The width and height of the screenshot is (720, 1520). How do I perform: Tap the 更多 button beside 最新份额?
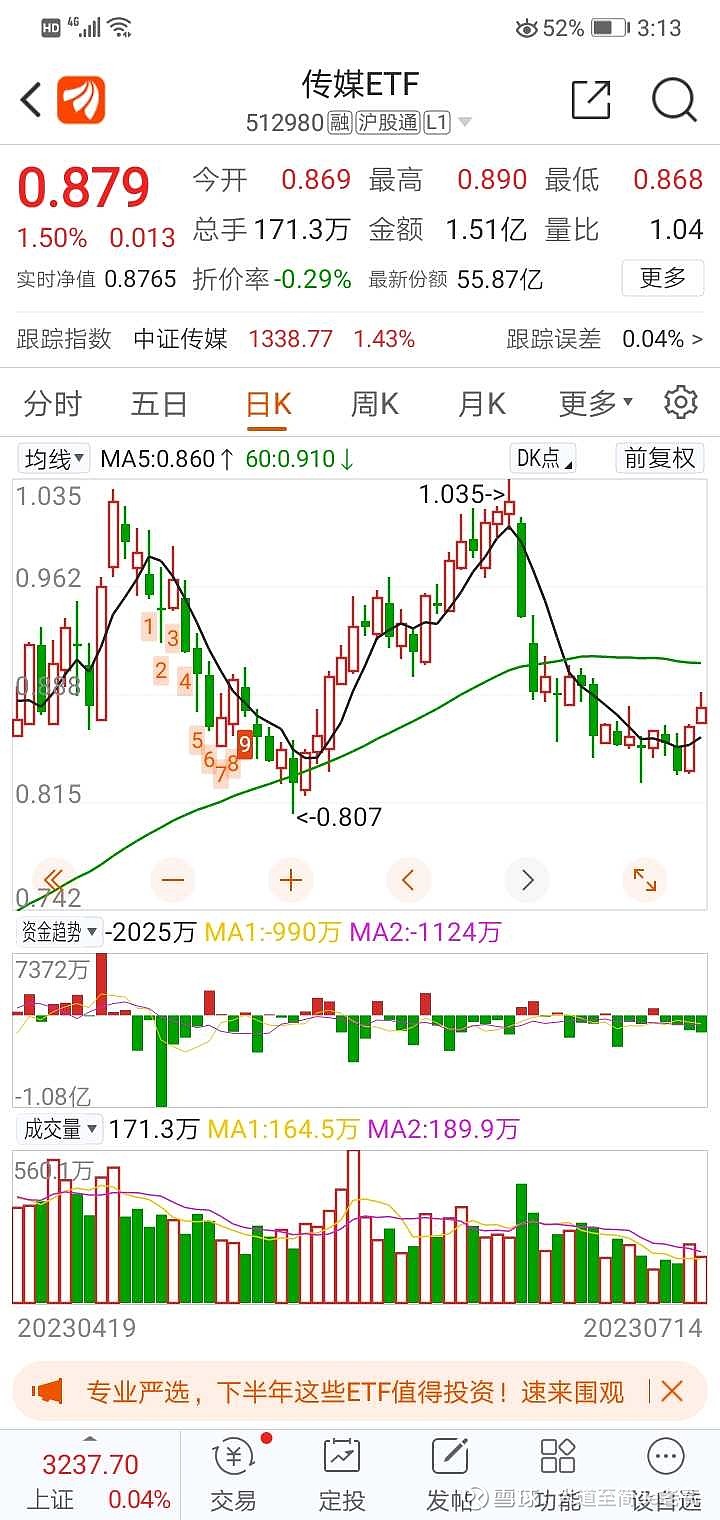664,278
